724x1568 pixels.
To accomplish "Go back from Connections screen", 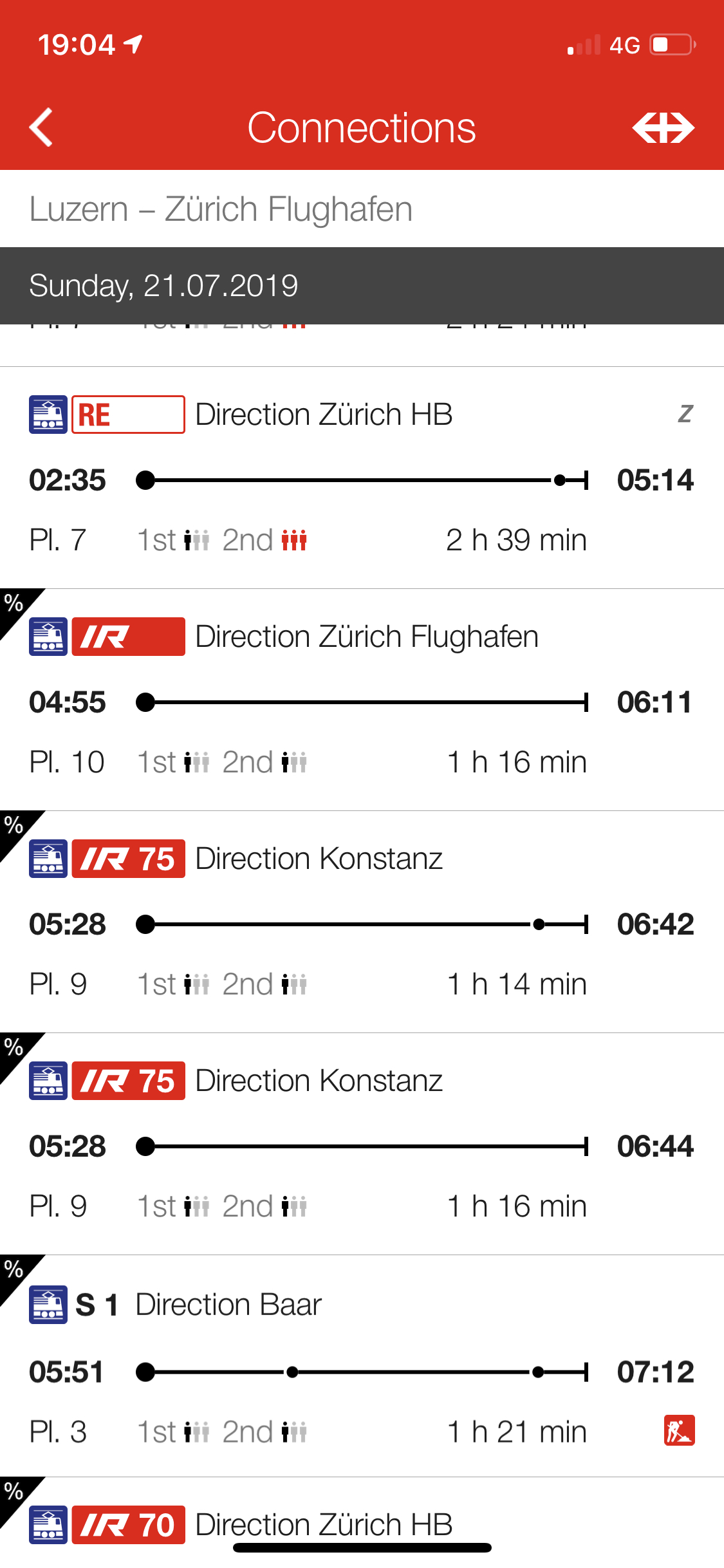I will [x=41, y=127].
